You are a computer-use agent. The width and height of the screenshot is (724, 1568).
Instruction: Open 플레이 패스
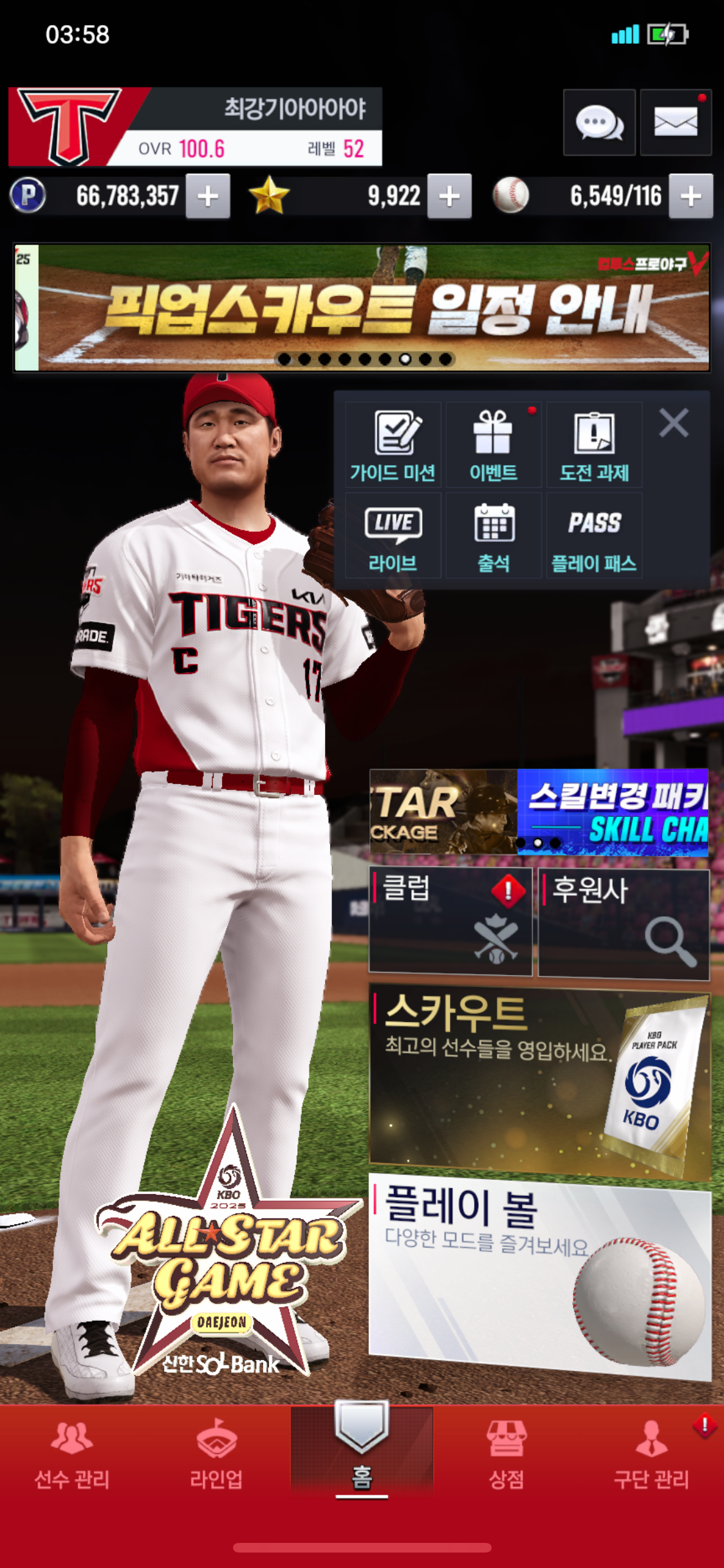(x=594, y=536)
